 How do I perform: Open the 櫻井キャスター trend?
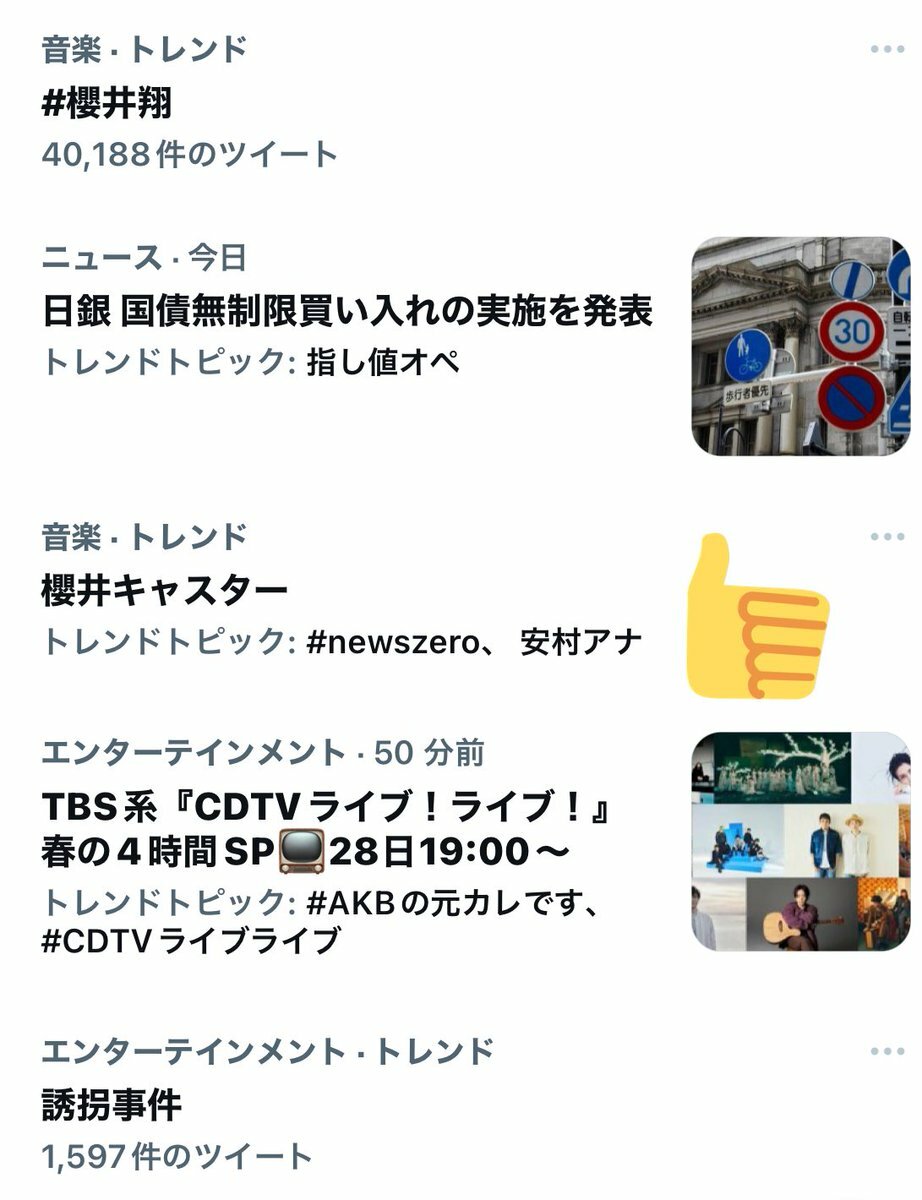[165, 590]
